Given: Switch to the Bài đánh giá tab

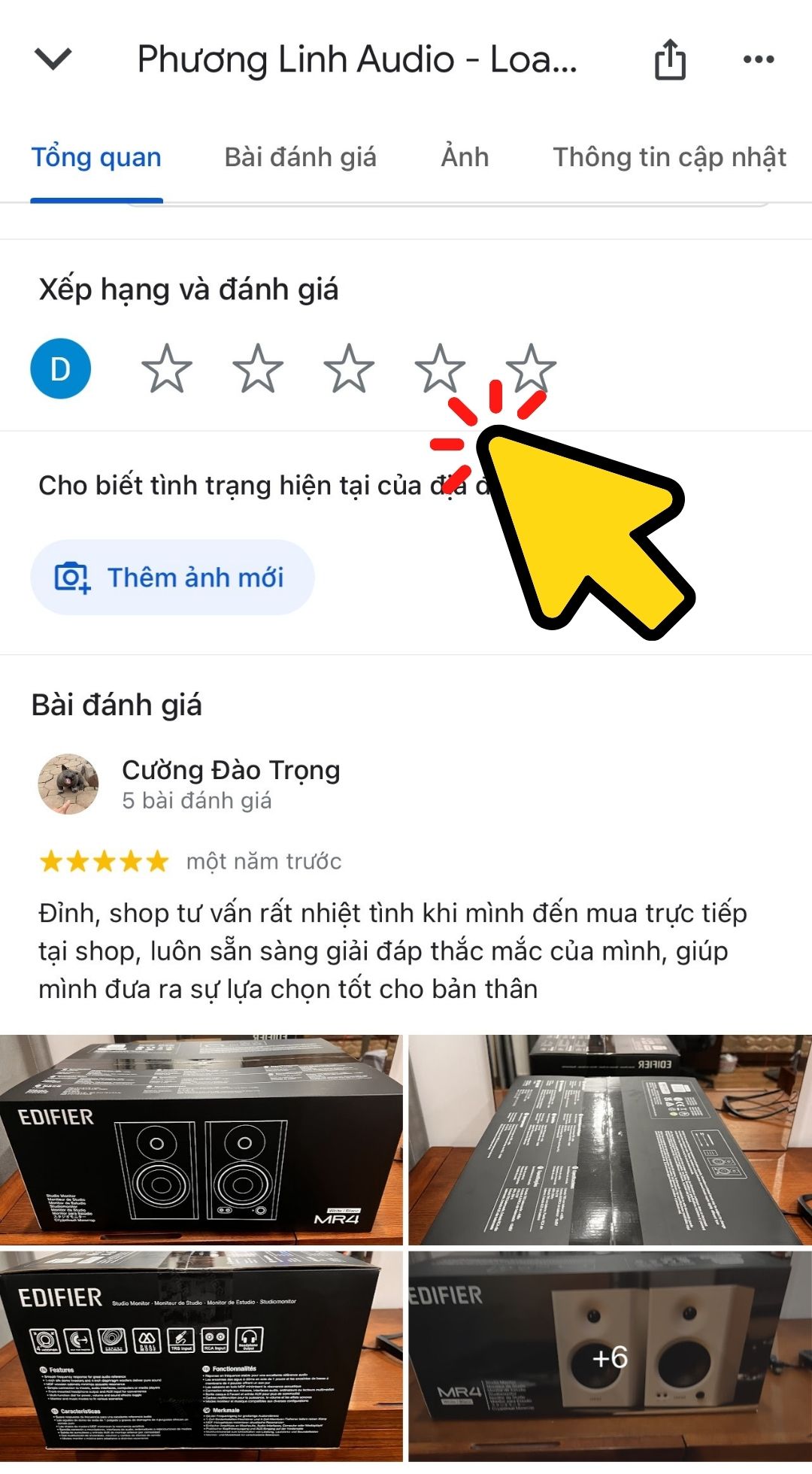Looking at the screenshot, I should (x=301, y=156).
